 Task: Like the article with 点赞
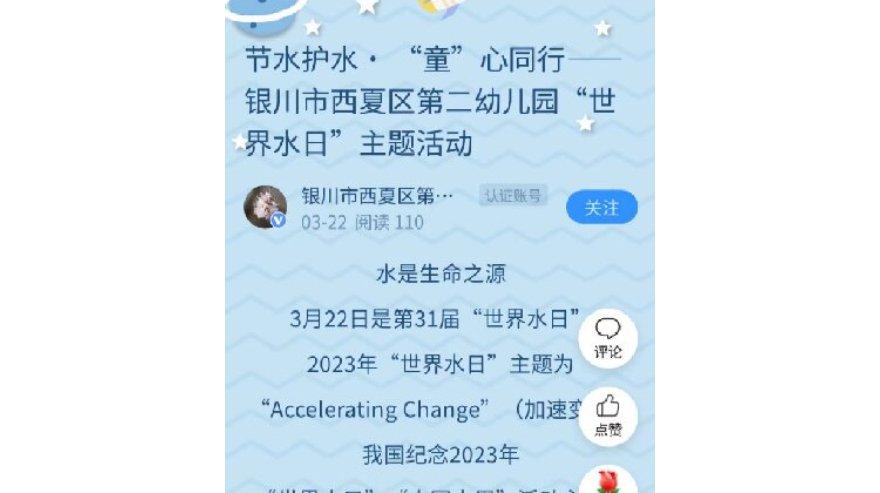tap(608, 415)
